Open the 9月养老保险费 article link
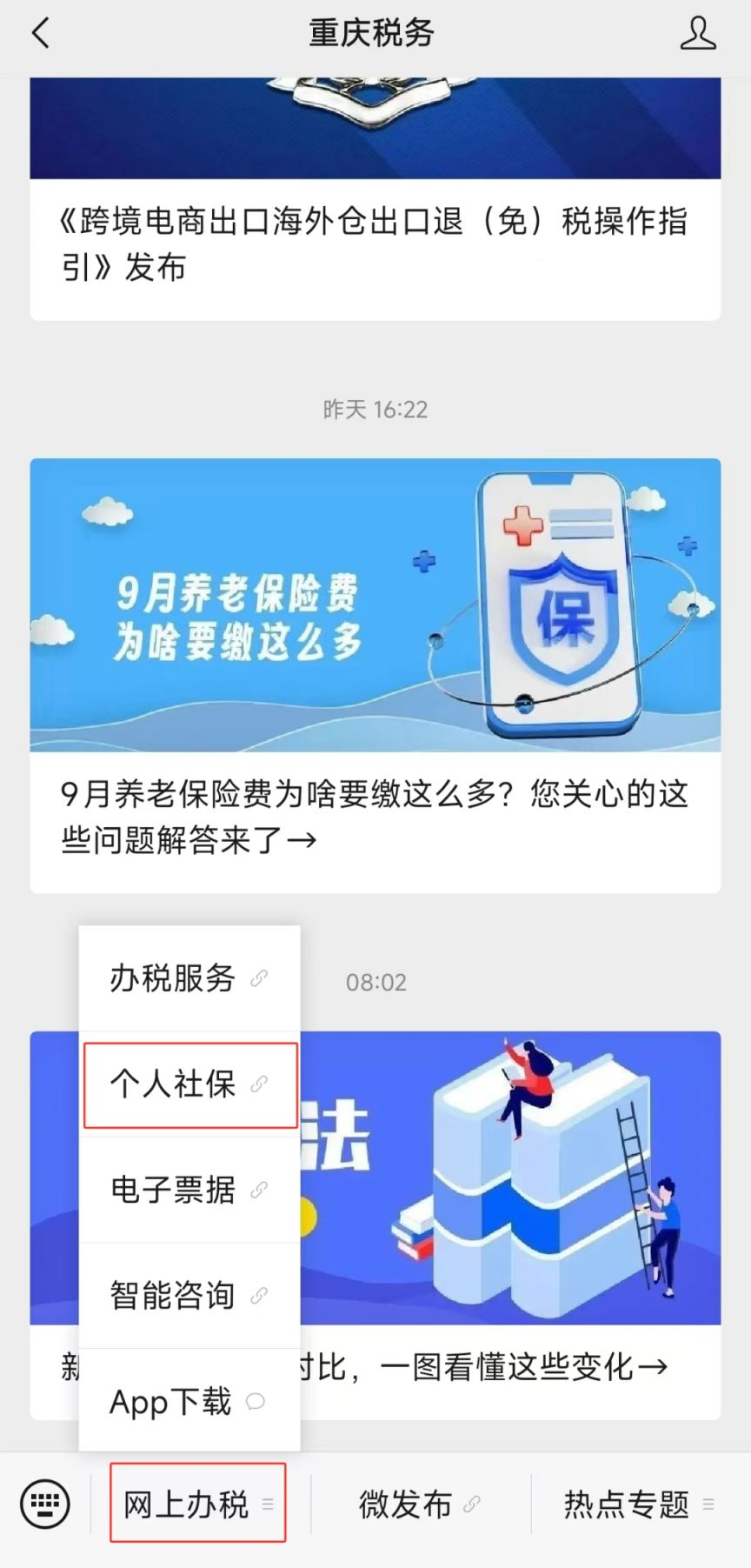 tap(374, 815)
